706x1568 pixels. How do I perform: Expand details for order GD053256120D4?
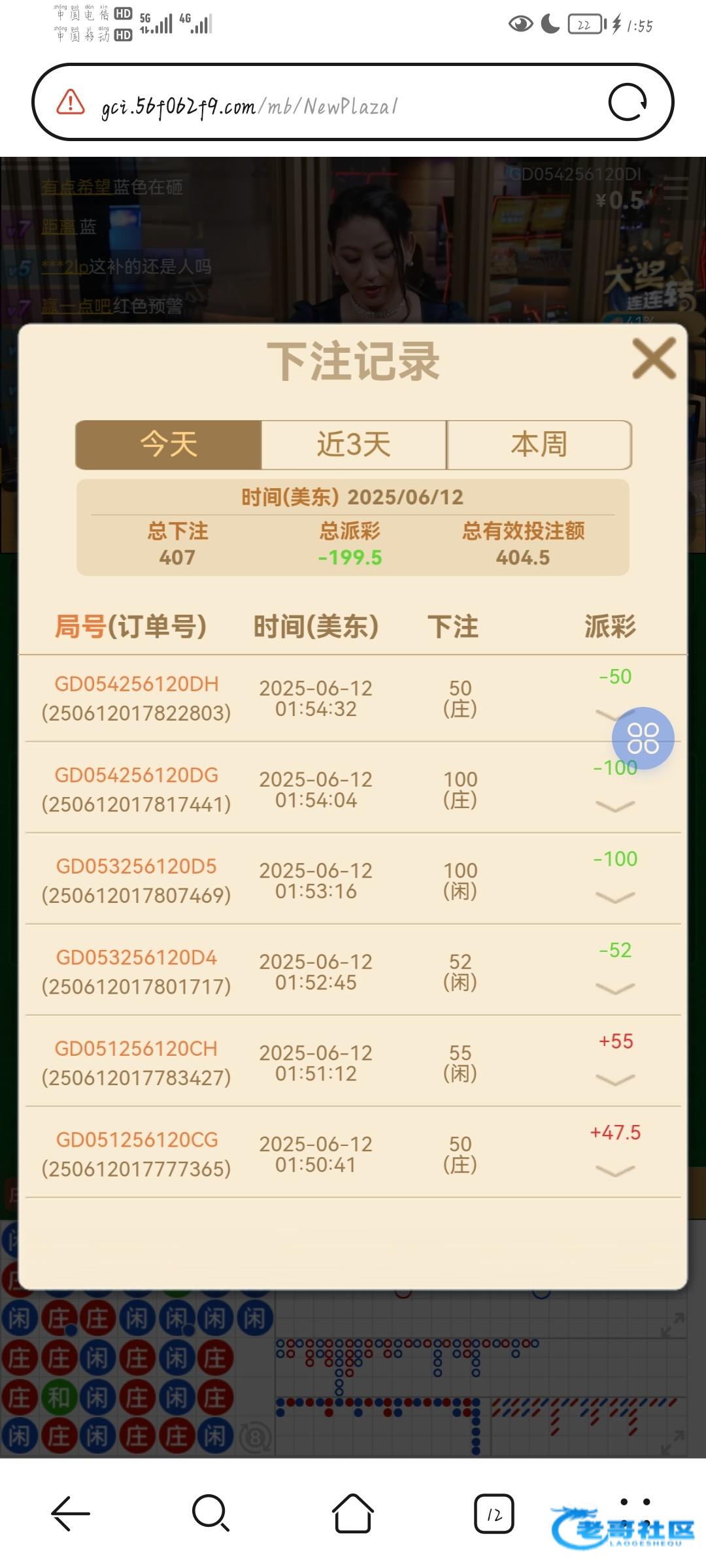[615, 989]
